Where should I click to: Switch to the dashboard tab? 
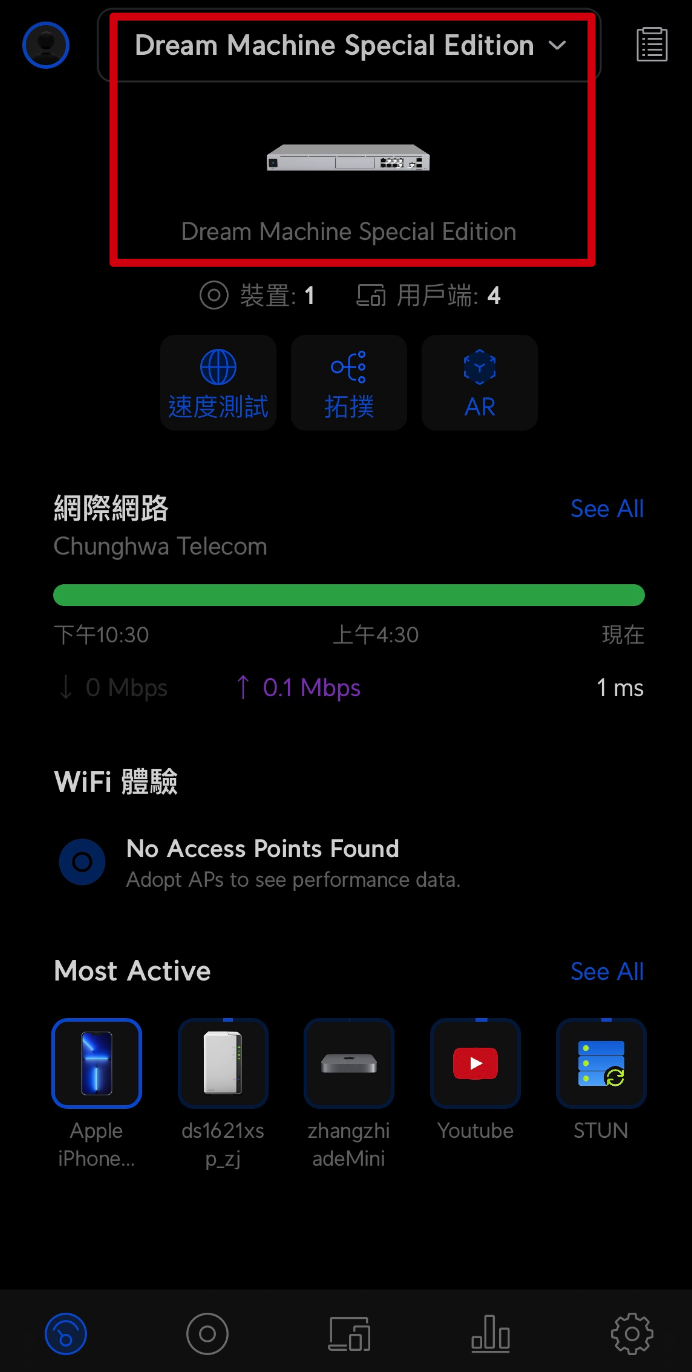tap(66, 1333)
